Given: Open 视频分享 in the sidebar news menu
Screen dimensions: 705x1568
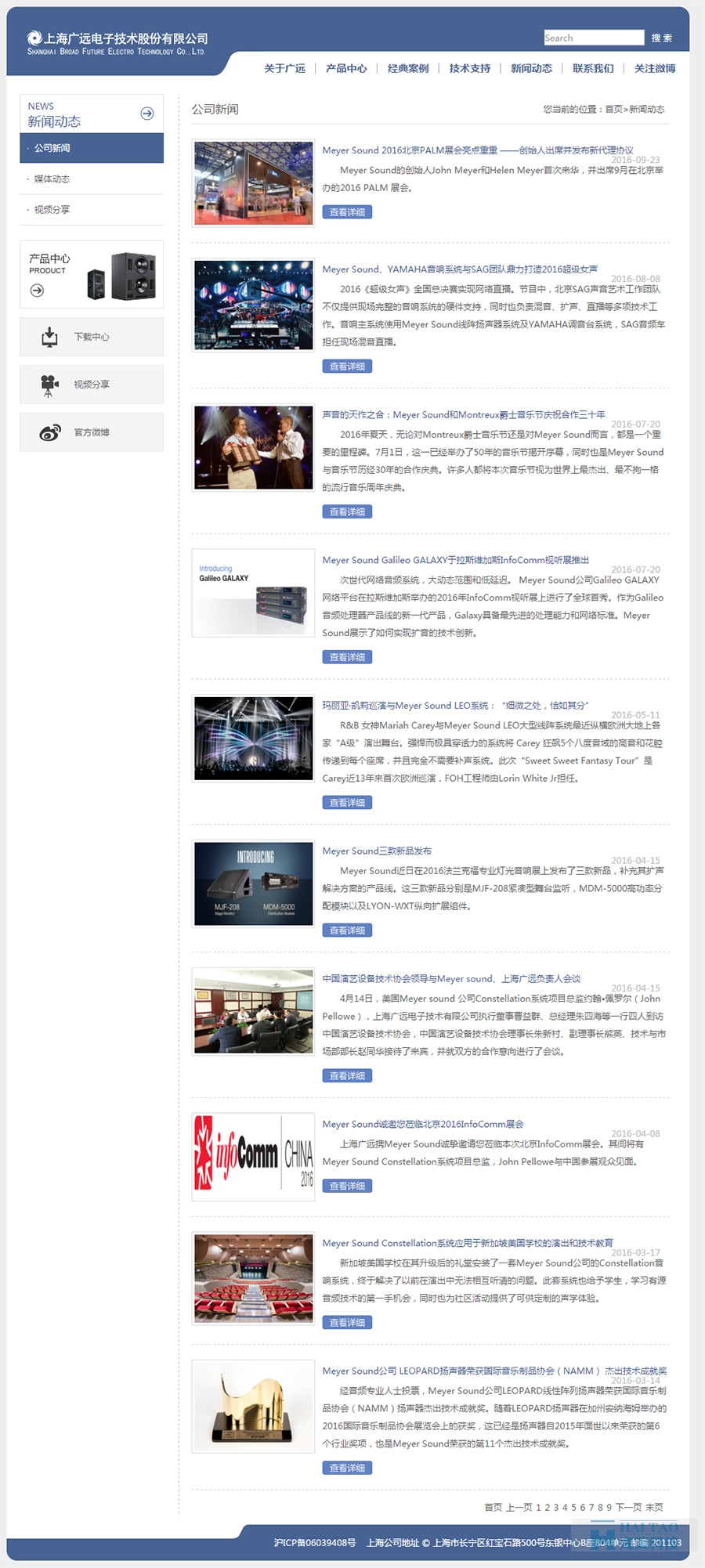Looking at the screenshot, I should (52, 209).
